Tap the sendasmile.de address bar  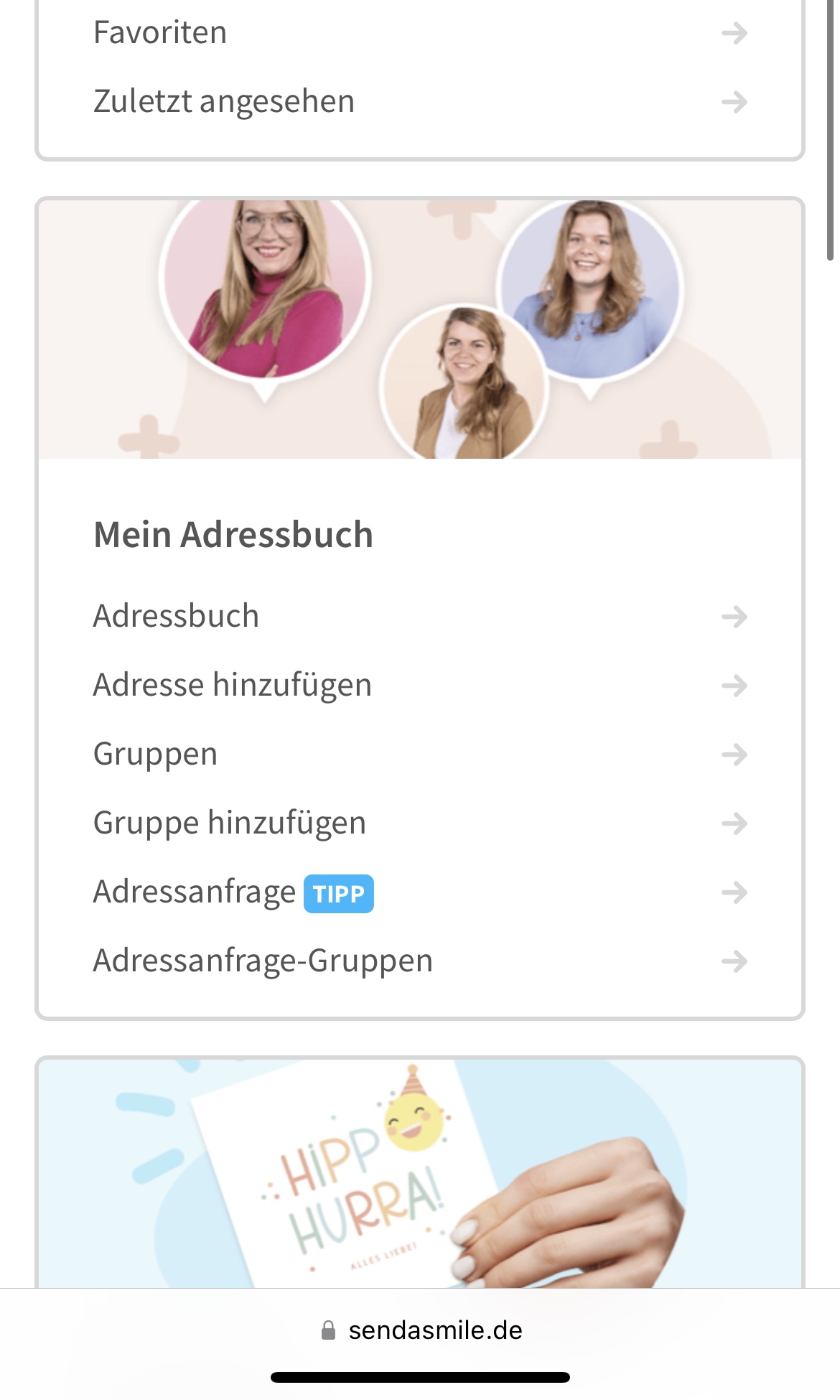421,1330
